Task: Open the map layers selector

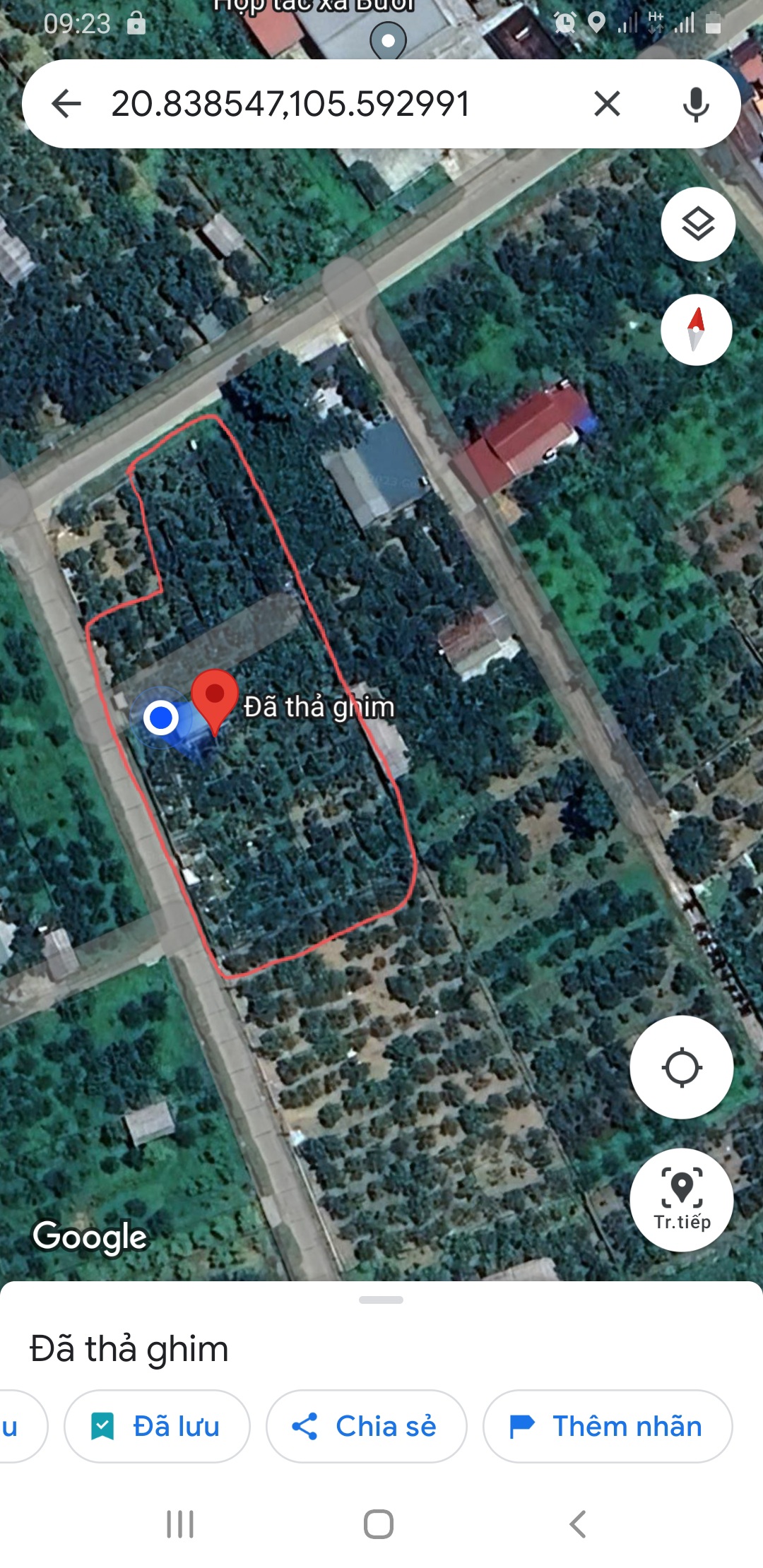Action: (x=698, y=224)
